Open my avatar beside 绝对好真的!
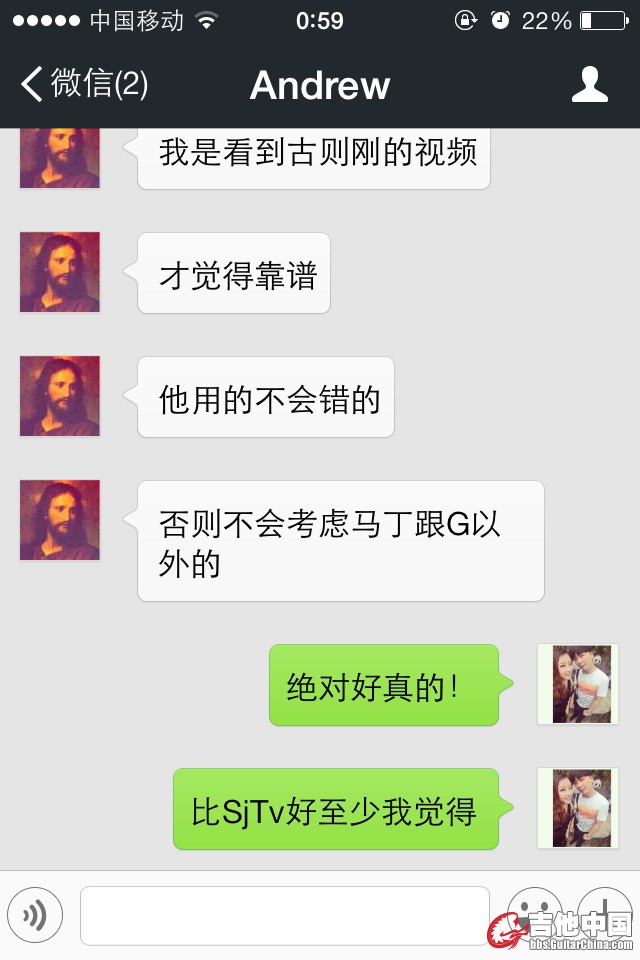The height and width of the screenshot is (960, 640). pyautogui.click(x=578, y=684)
